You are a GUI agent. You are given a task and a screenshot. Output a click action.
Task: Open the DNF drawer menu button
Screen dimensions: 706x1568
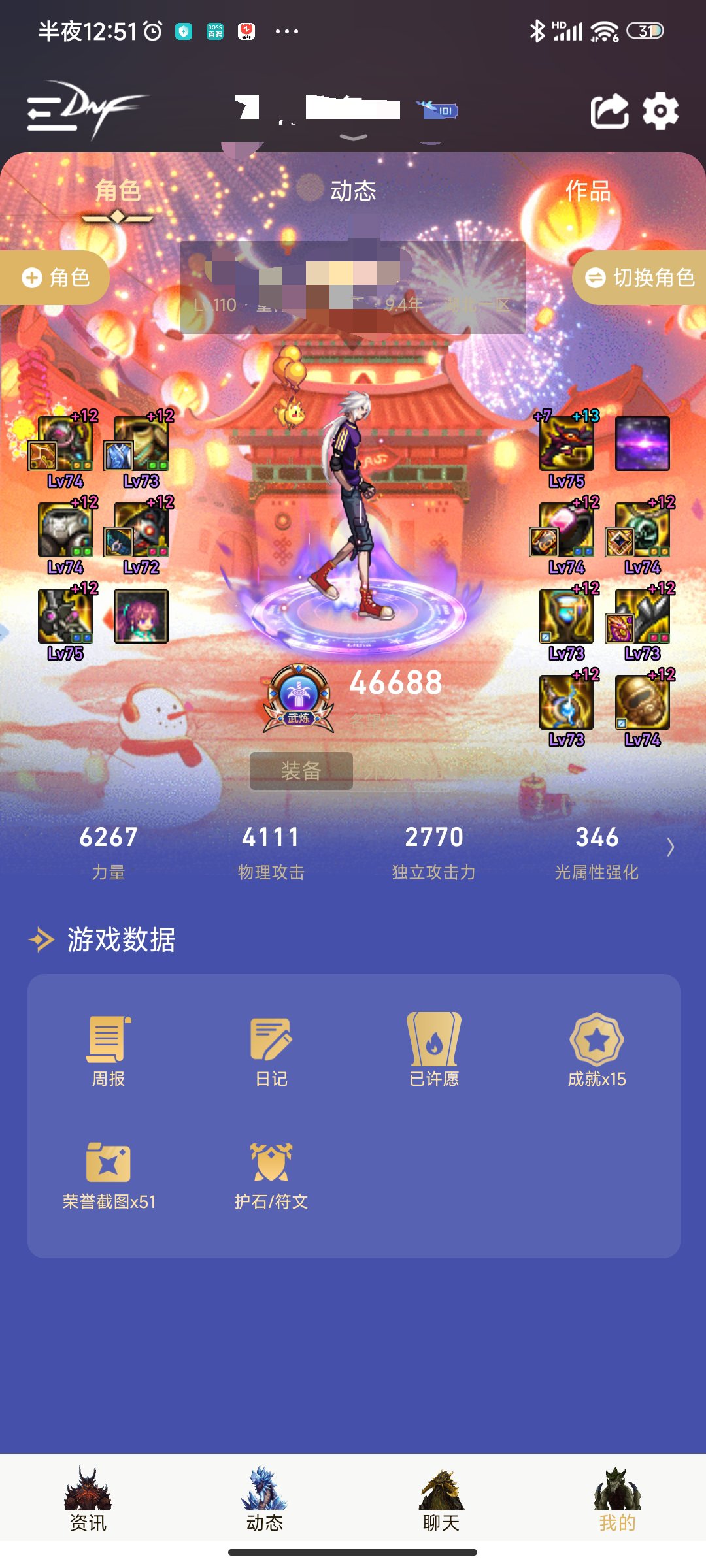(49, 112)
